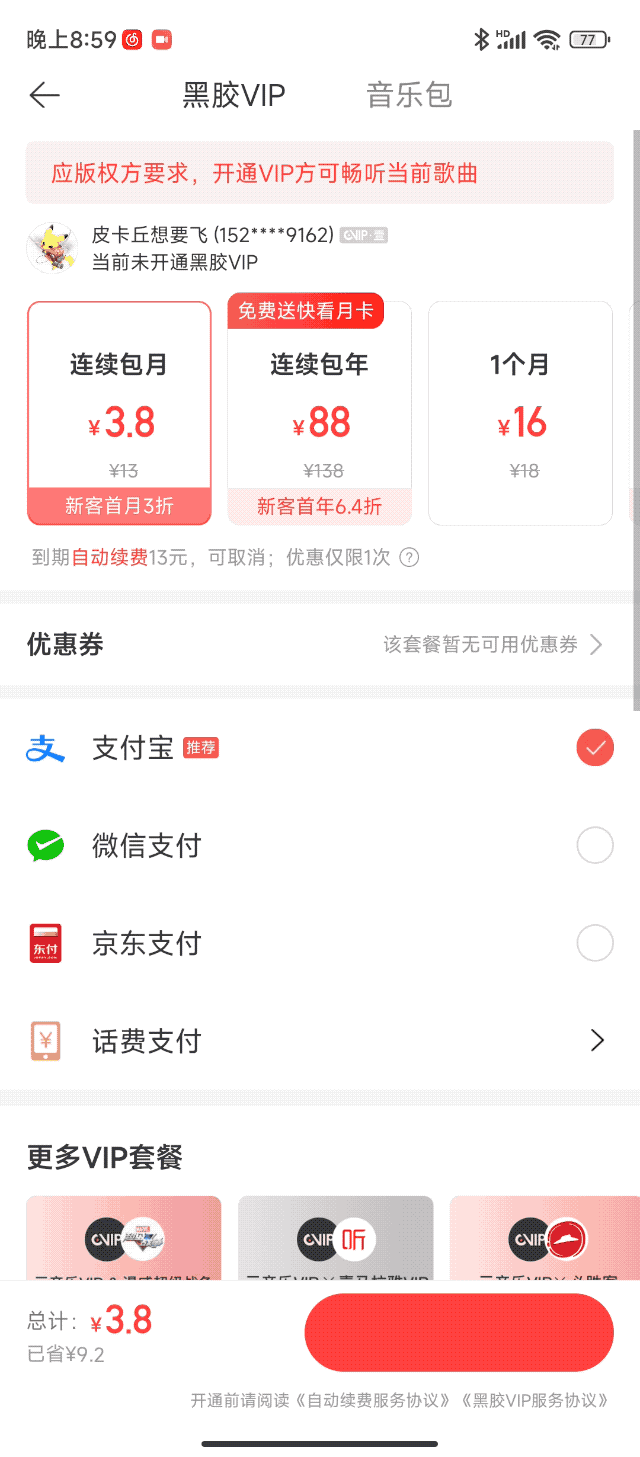Switch to the 音乐包 tab
The image size is (640, 1457).
click(409, 95)
